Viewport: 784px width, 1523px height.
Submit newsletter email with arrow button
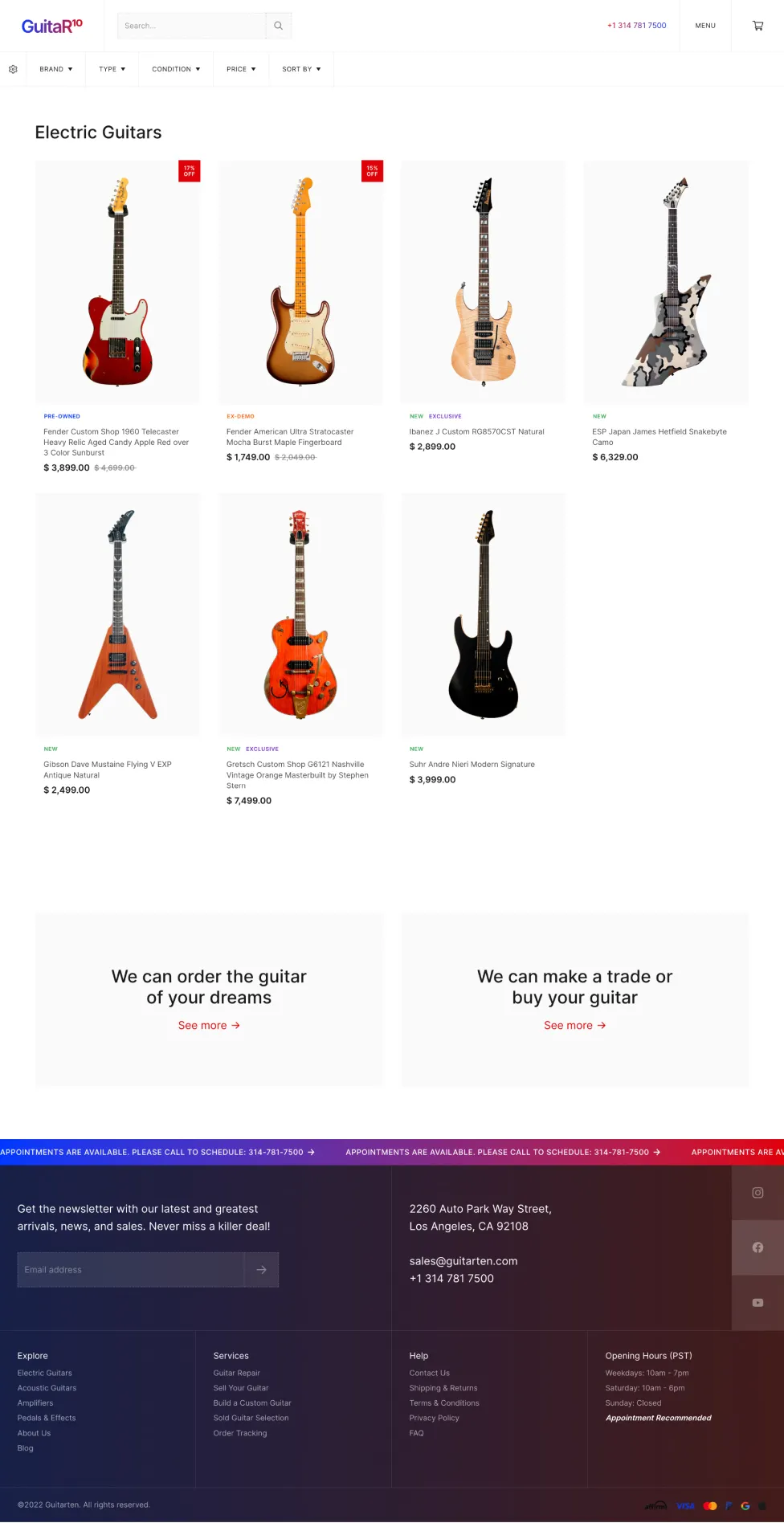pyautogui.click(x=261, y=1270)
